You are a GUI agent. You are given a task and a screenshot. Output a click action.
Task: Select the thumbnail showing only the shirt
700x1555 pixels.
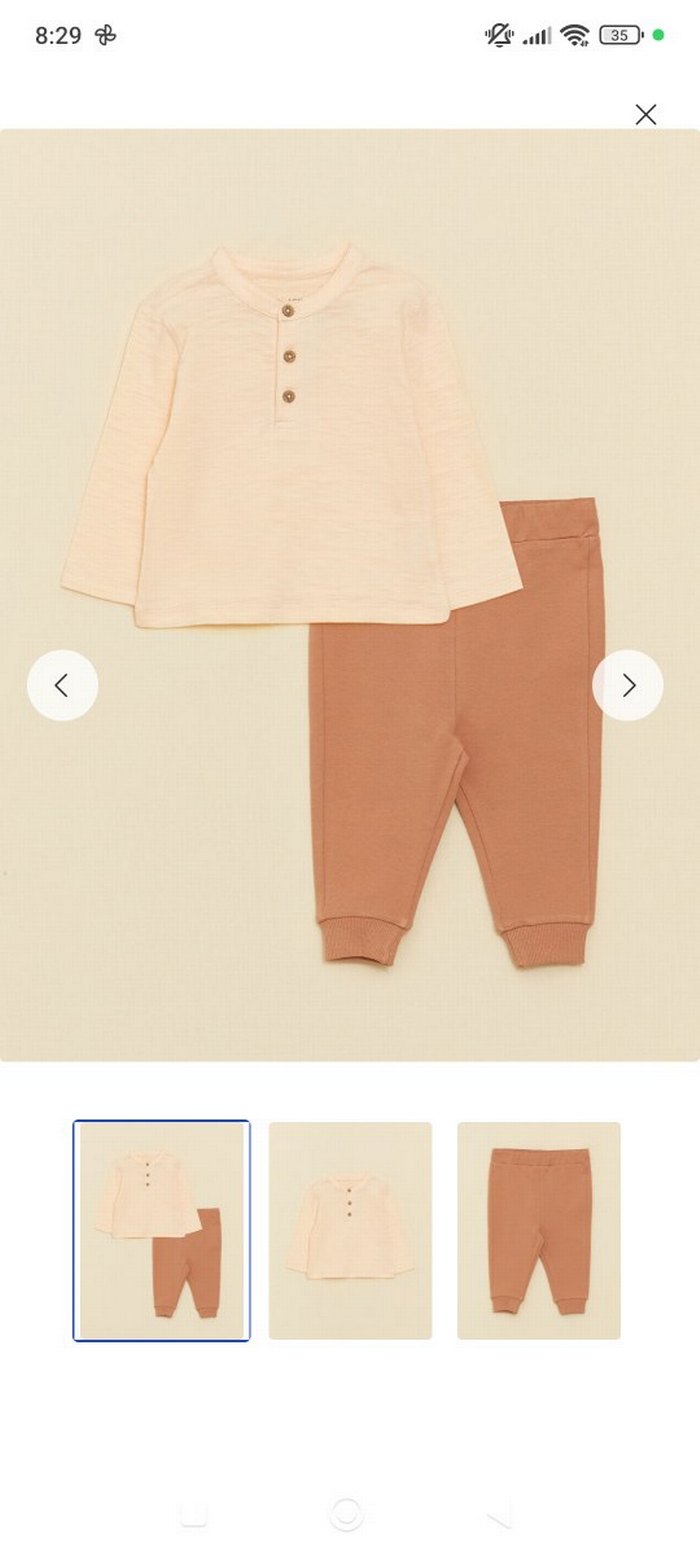pyautogui.click(x=350, y=1230)
